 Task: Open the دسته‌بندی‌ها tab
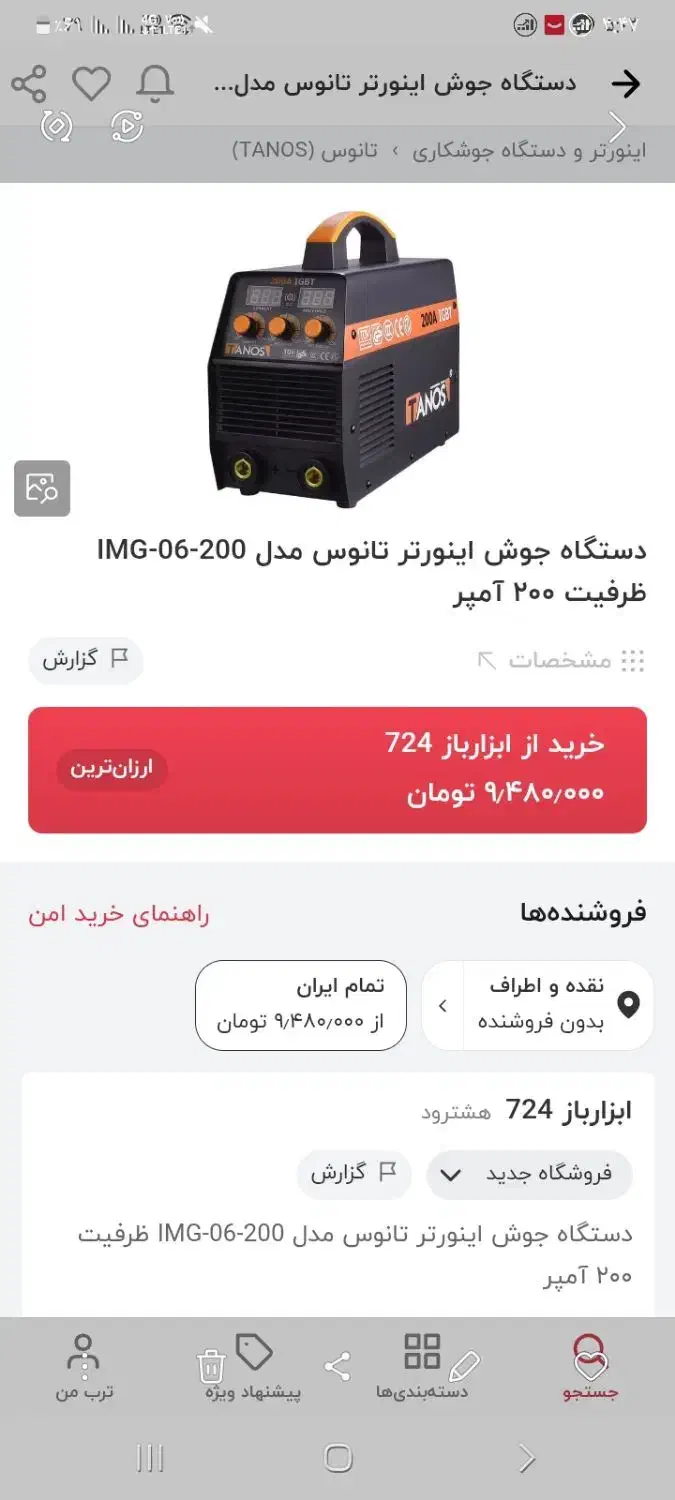point(422,1367)
